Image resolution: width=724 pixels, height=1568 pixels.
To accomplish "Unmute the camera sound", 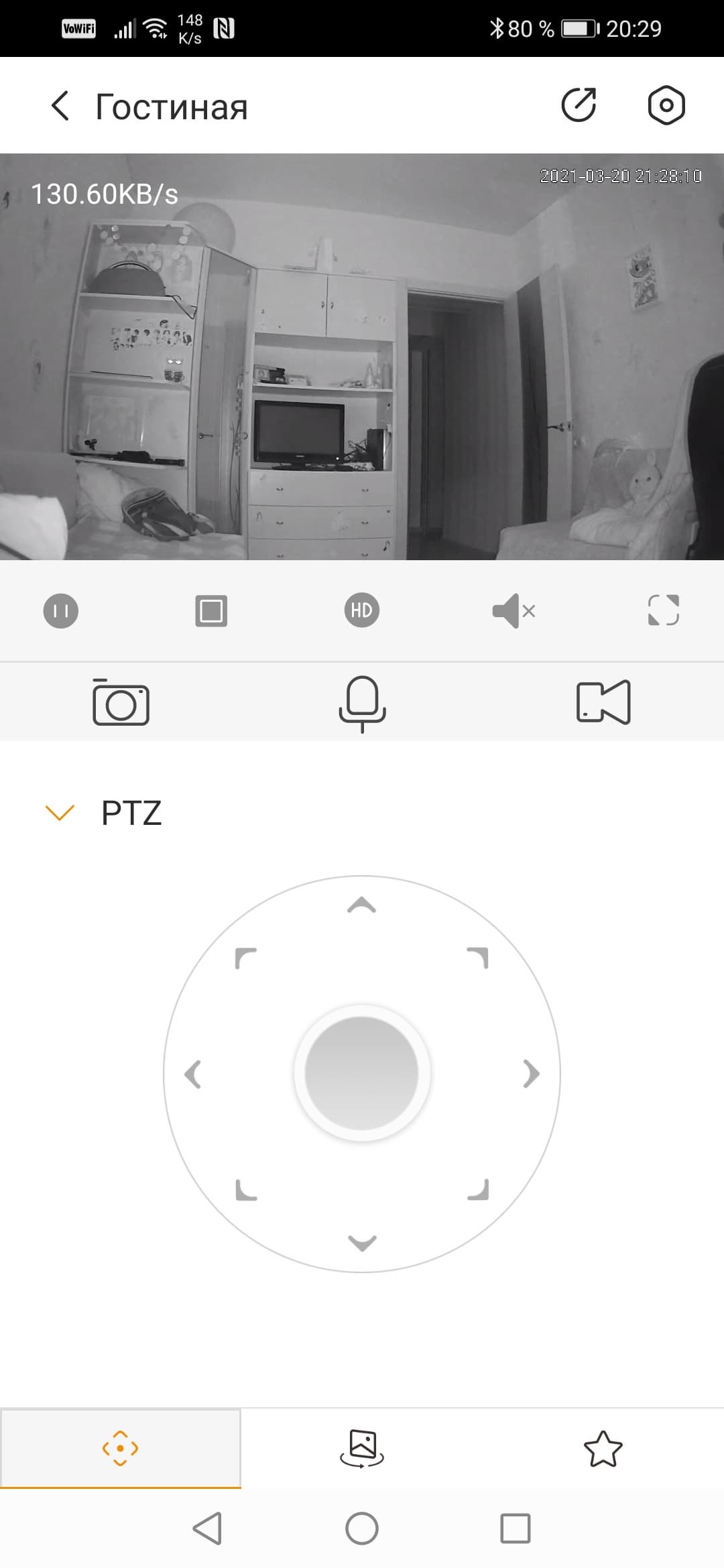I will [514, 611].
